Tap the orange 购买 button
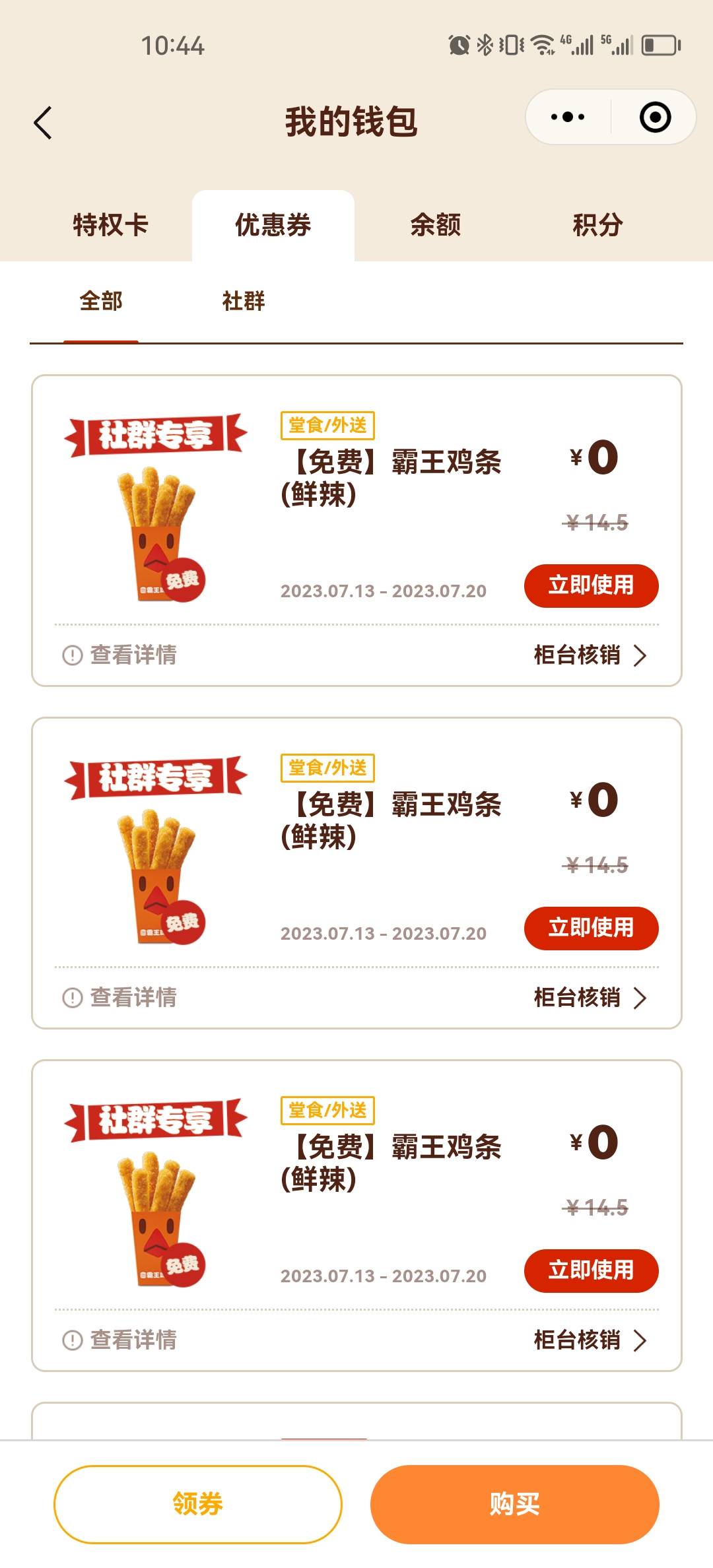This screenshot has width=713, height=1568. 514,1504
